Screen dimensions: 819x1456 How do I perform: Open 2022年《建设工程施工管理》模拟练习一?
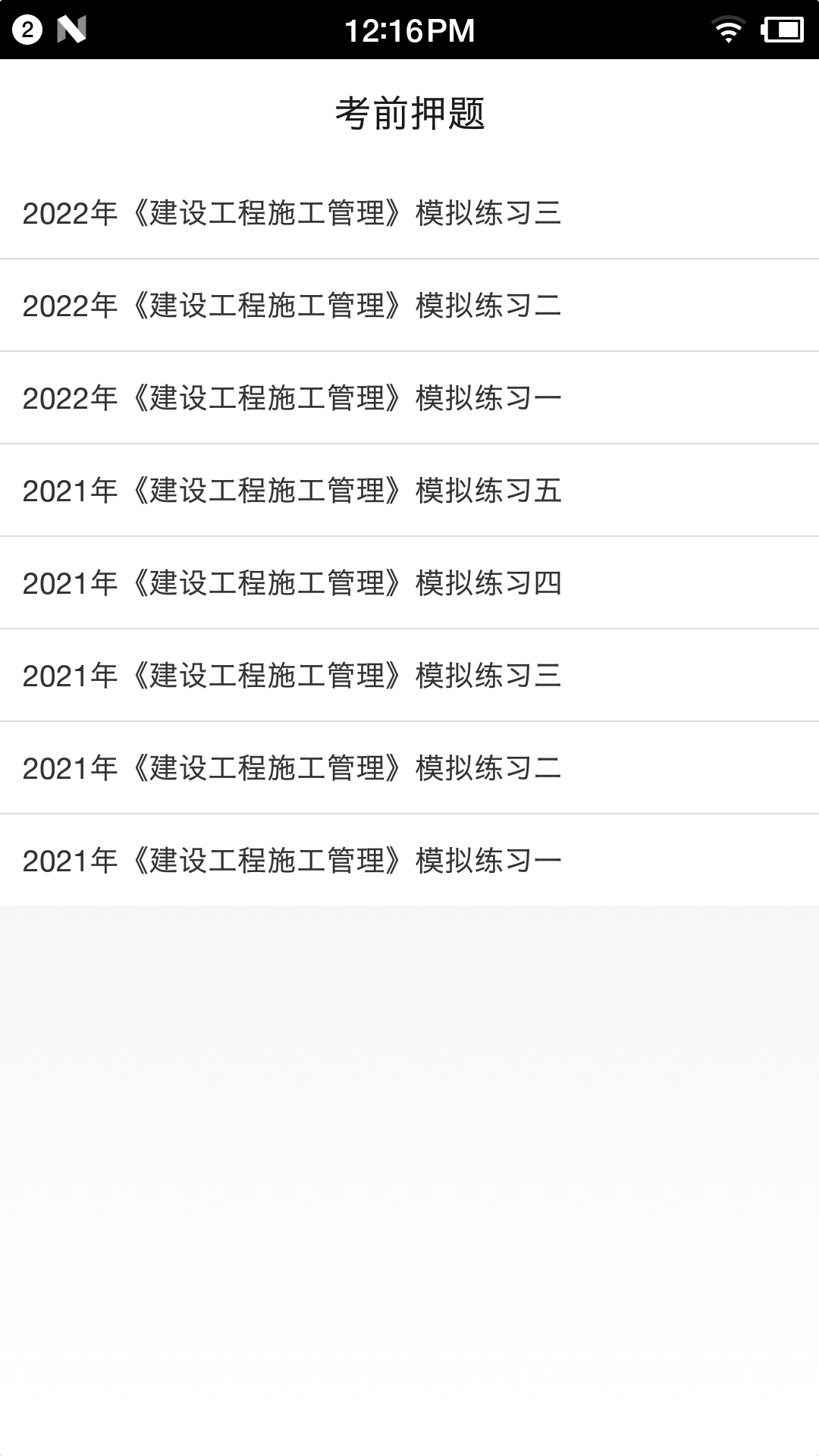(x=290, y=399)
